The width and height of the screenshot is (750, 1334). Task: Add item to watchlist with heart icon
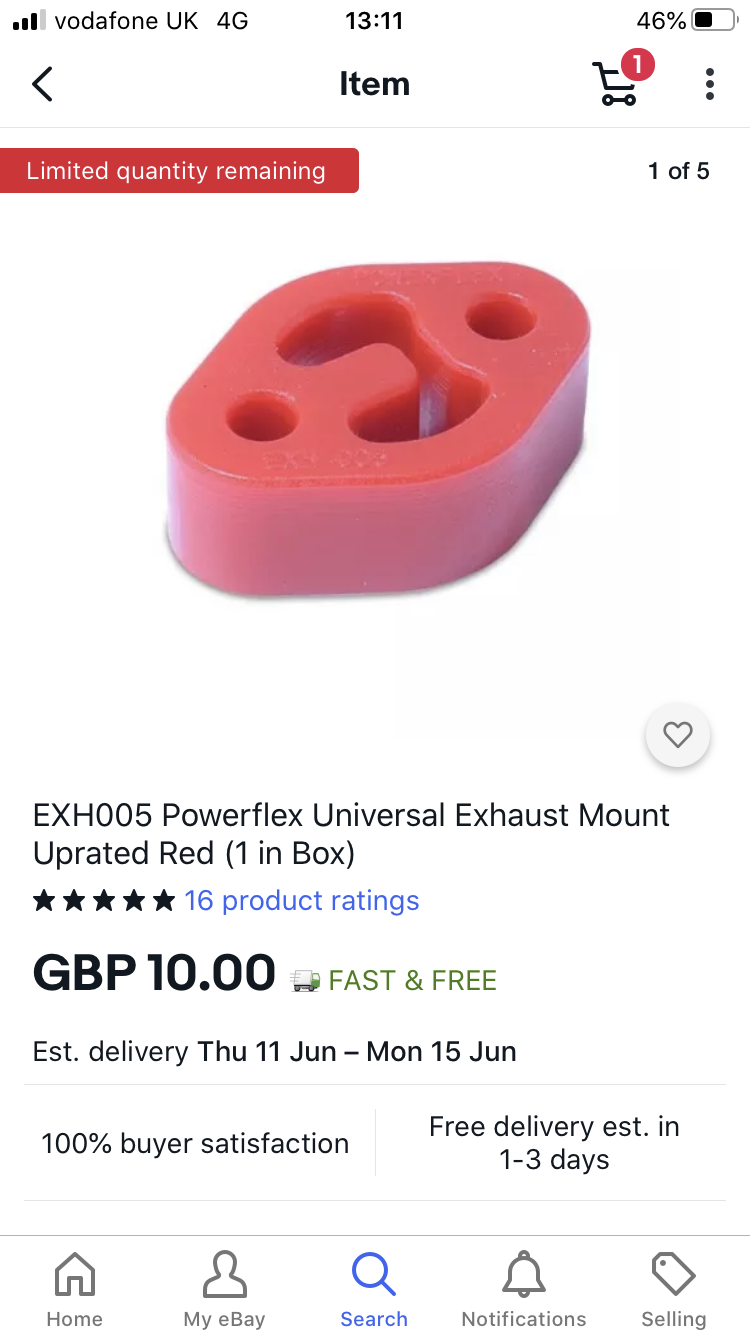pos(678,736)
